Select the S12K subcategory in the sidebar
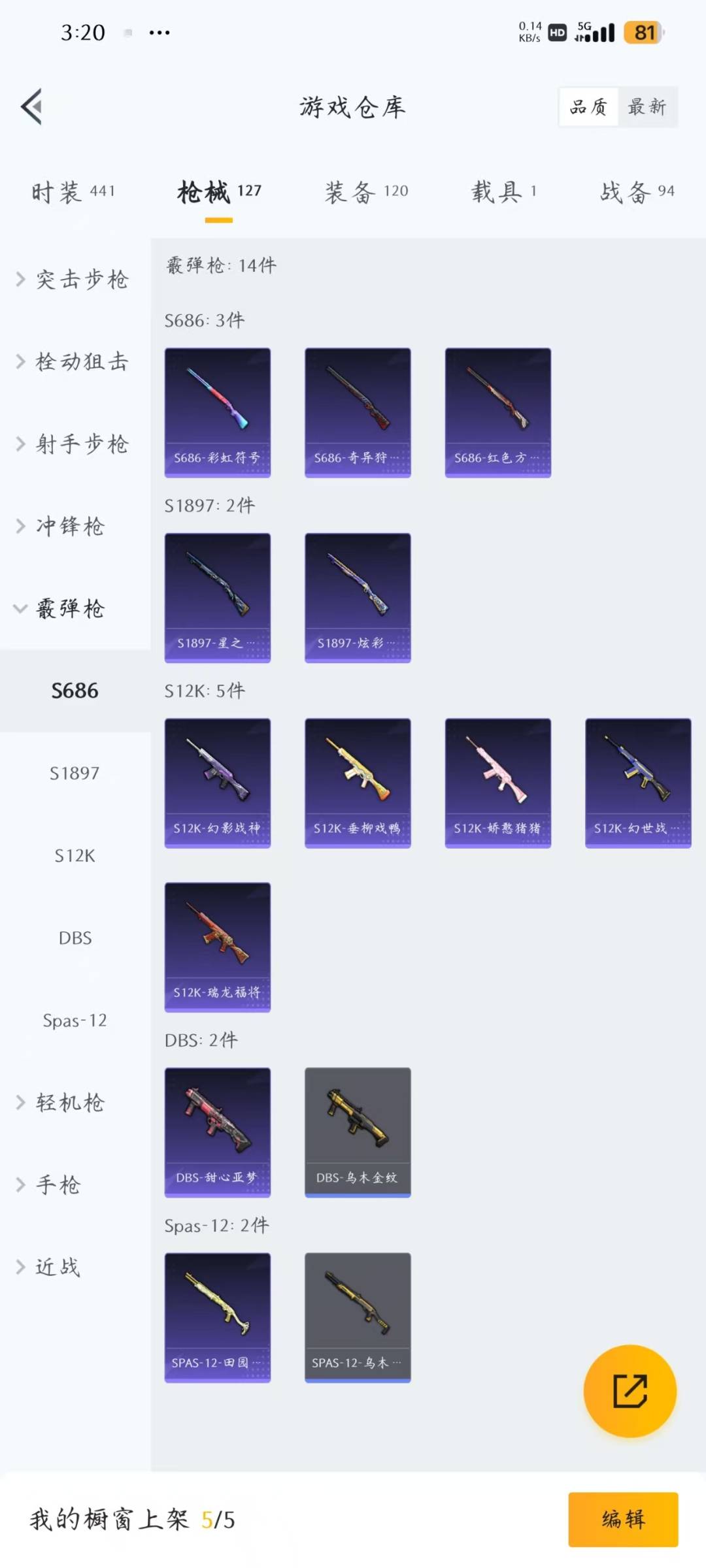Viewport: 706px width, 1568px height. [75, 856]
